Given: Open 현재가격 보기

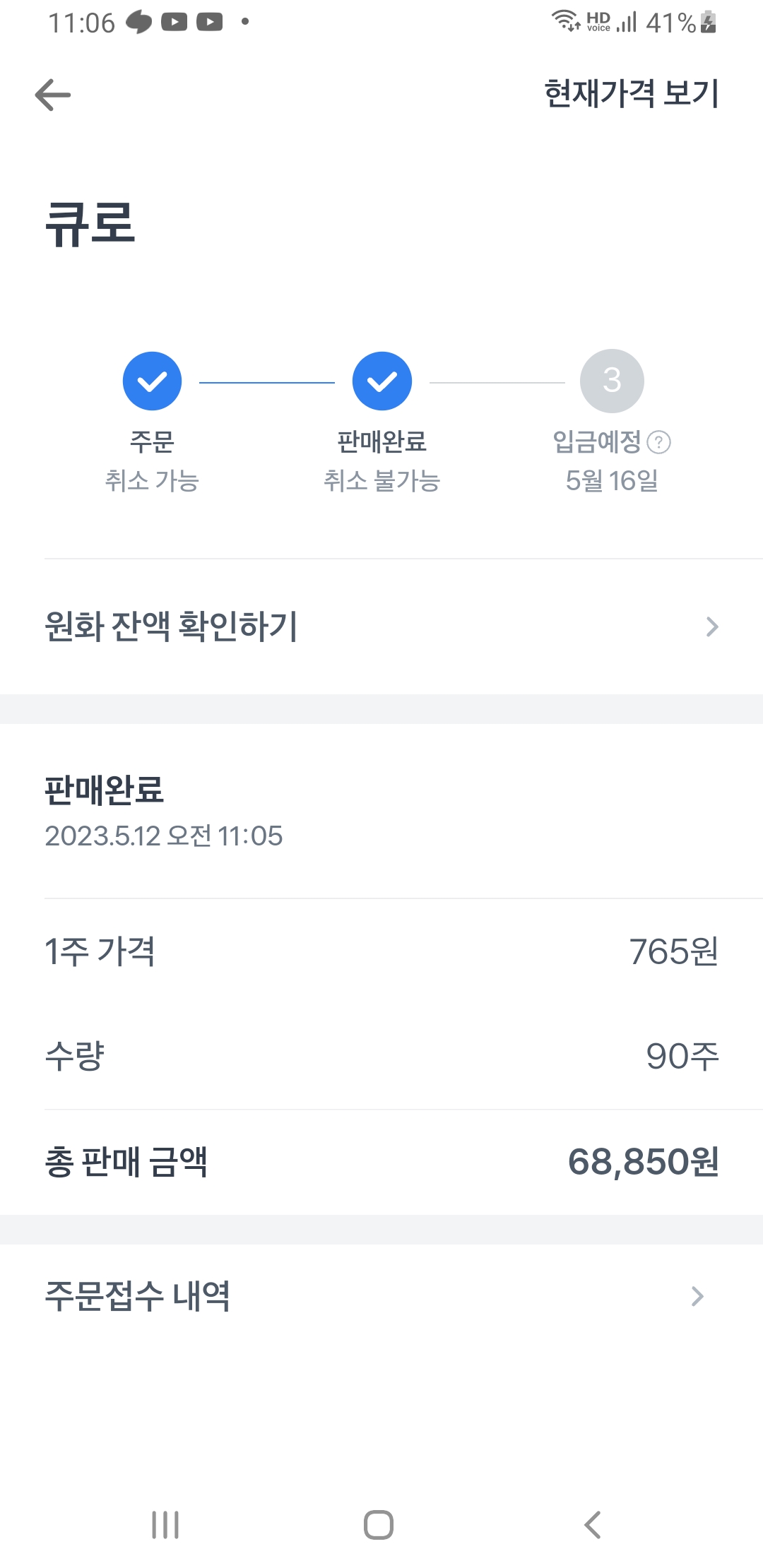Looking at the screenshot, I should click(x=631, y=94).
